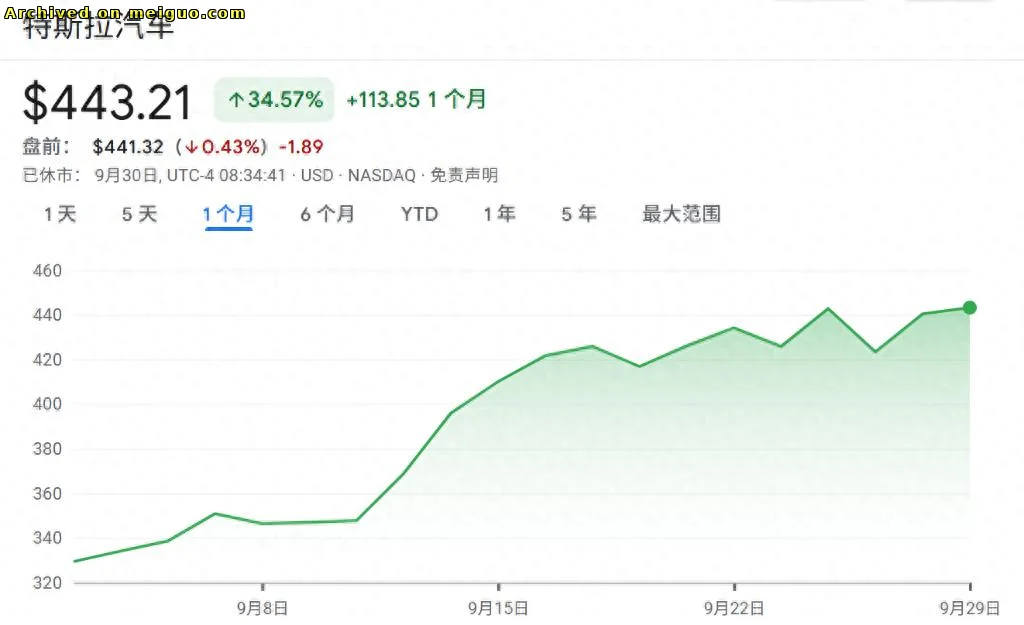Viewport: 1024px width, 625px height.
Task: Select the 5 年 range tab
Action: coord(579,214)
